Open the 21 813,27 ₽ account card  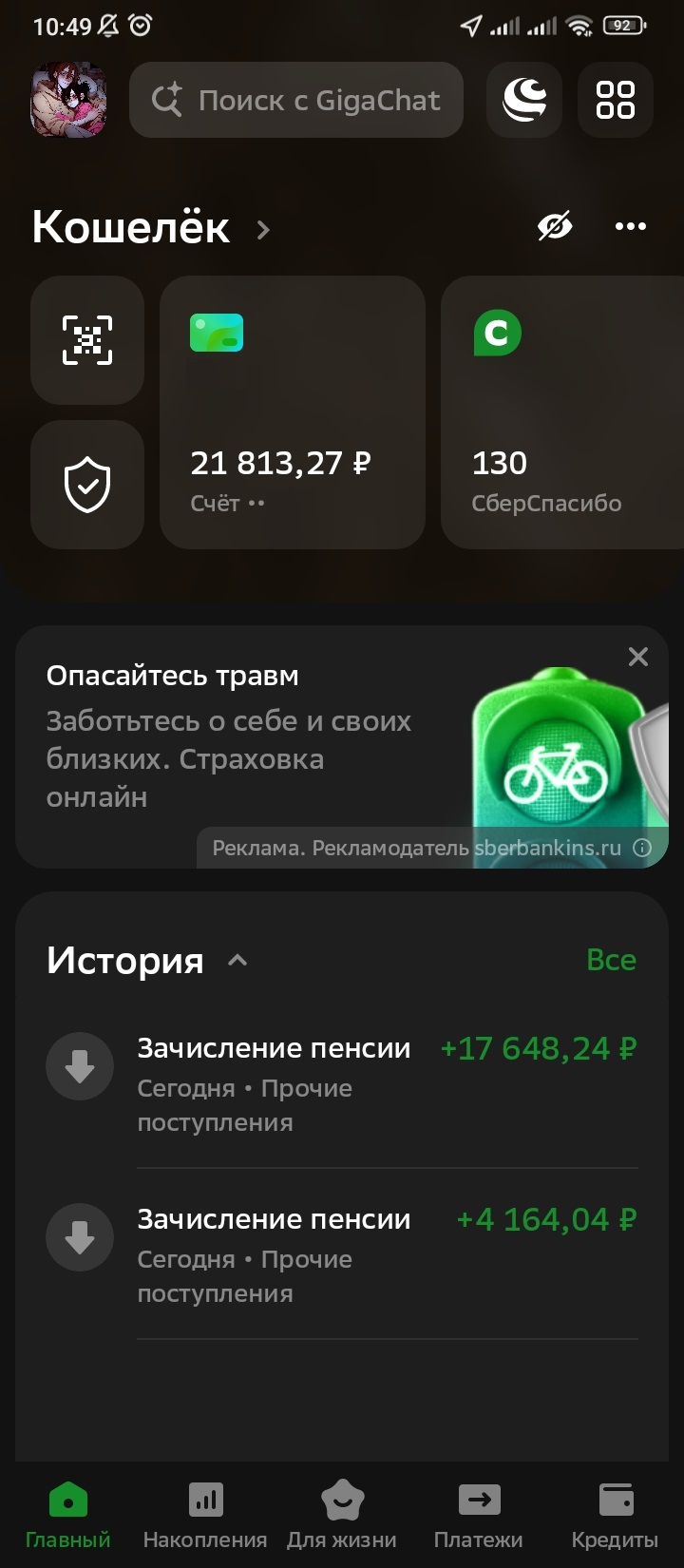[x=292, y=412]
